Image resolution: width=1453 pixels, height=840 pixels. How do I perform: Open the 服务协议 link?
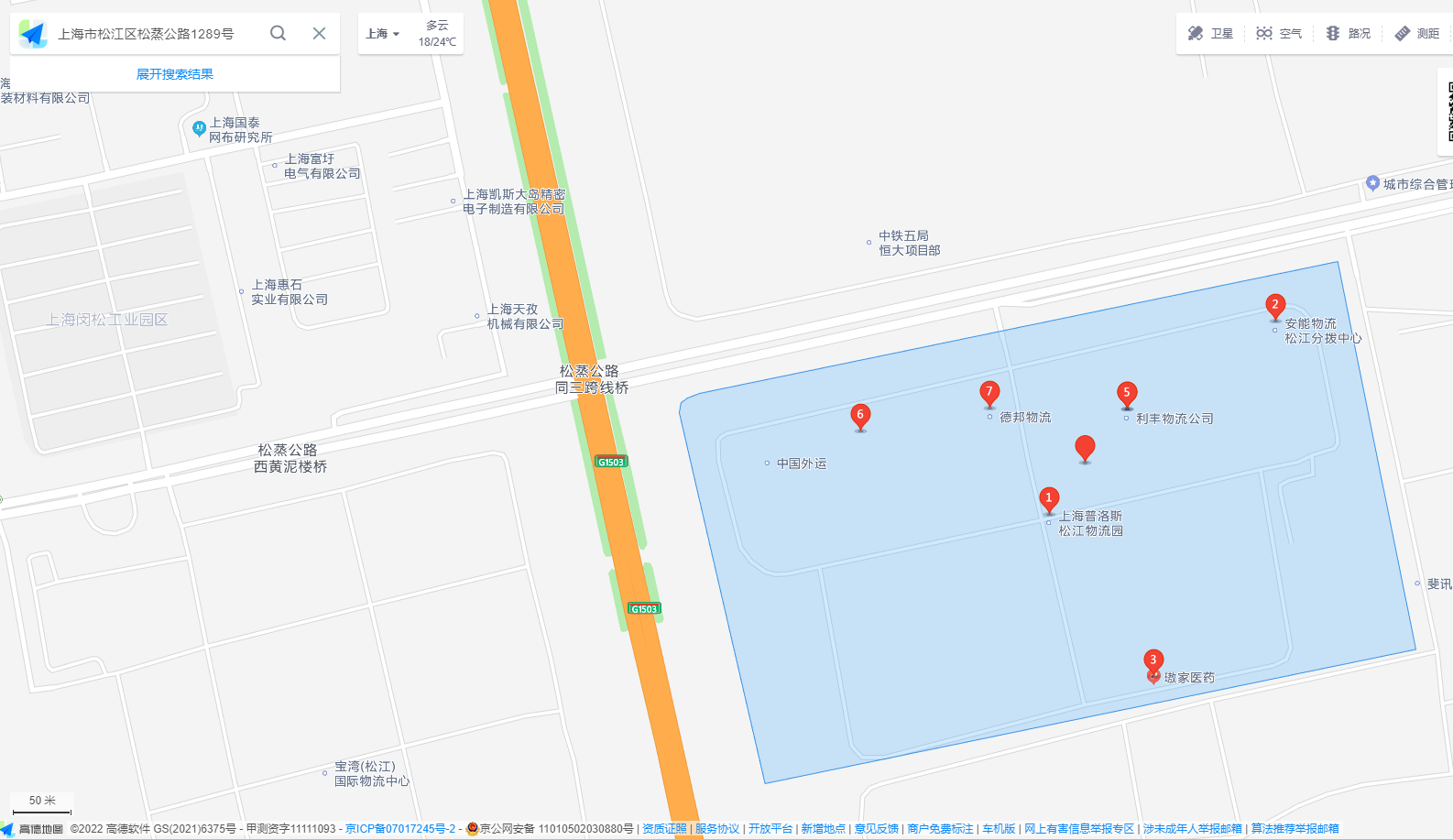[x=717, y=829]
